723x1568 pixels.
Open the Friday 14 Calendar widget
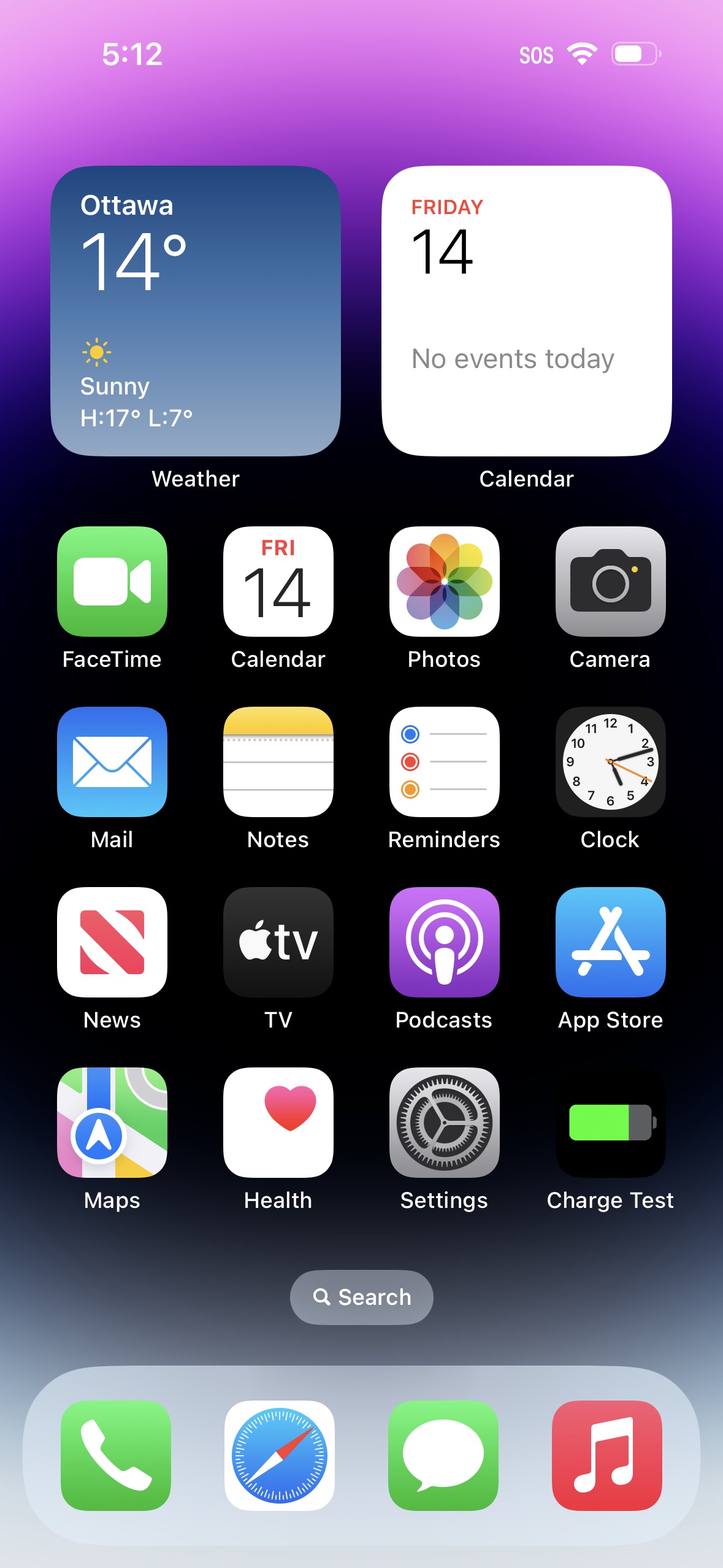point(526,310)
